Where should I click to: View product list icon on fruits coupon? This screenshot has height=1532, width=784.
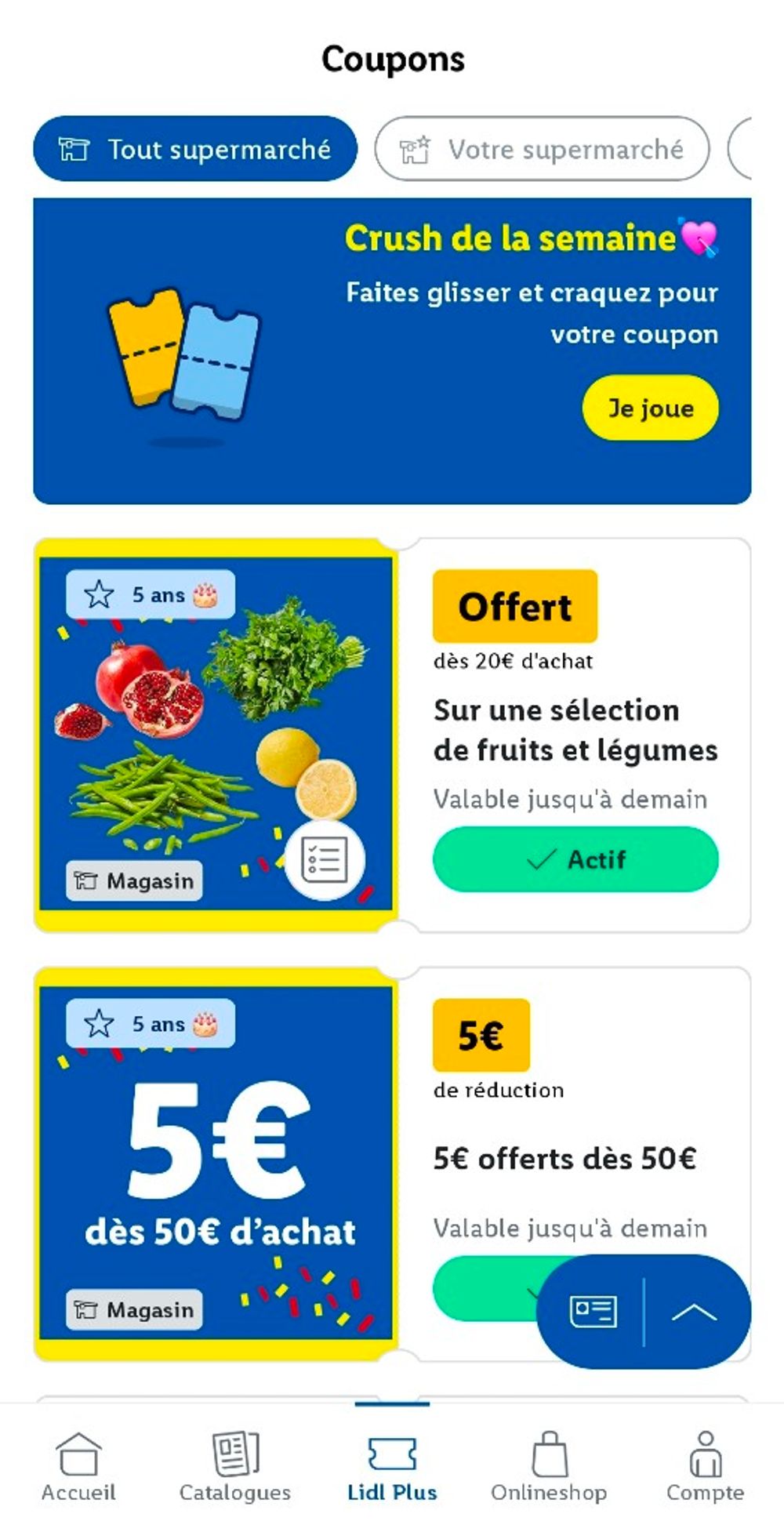click(324, 859)
